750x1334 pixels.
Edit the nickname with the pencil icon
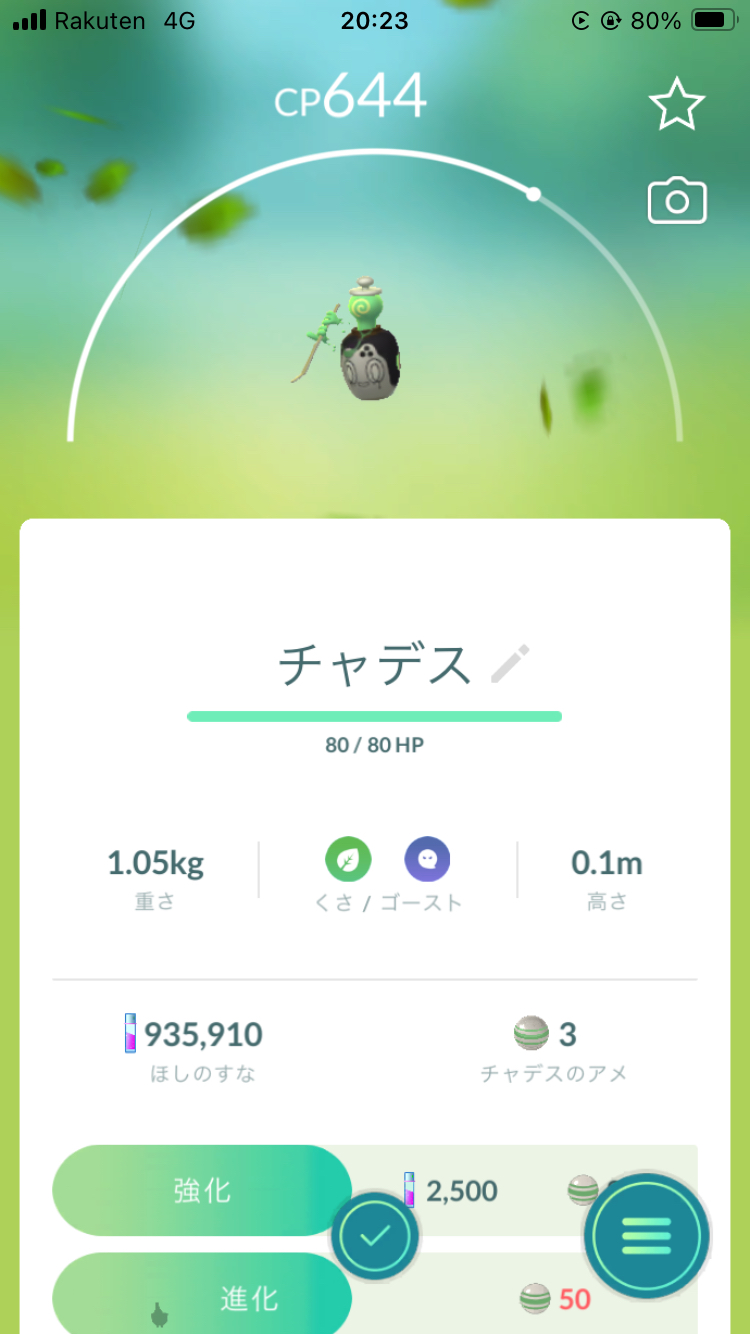pyautogui.click(x=510, y=664)
